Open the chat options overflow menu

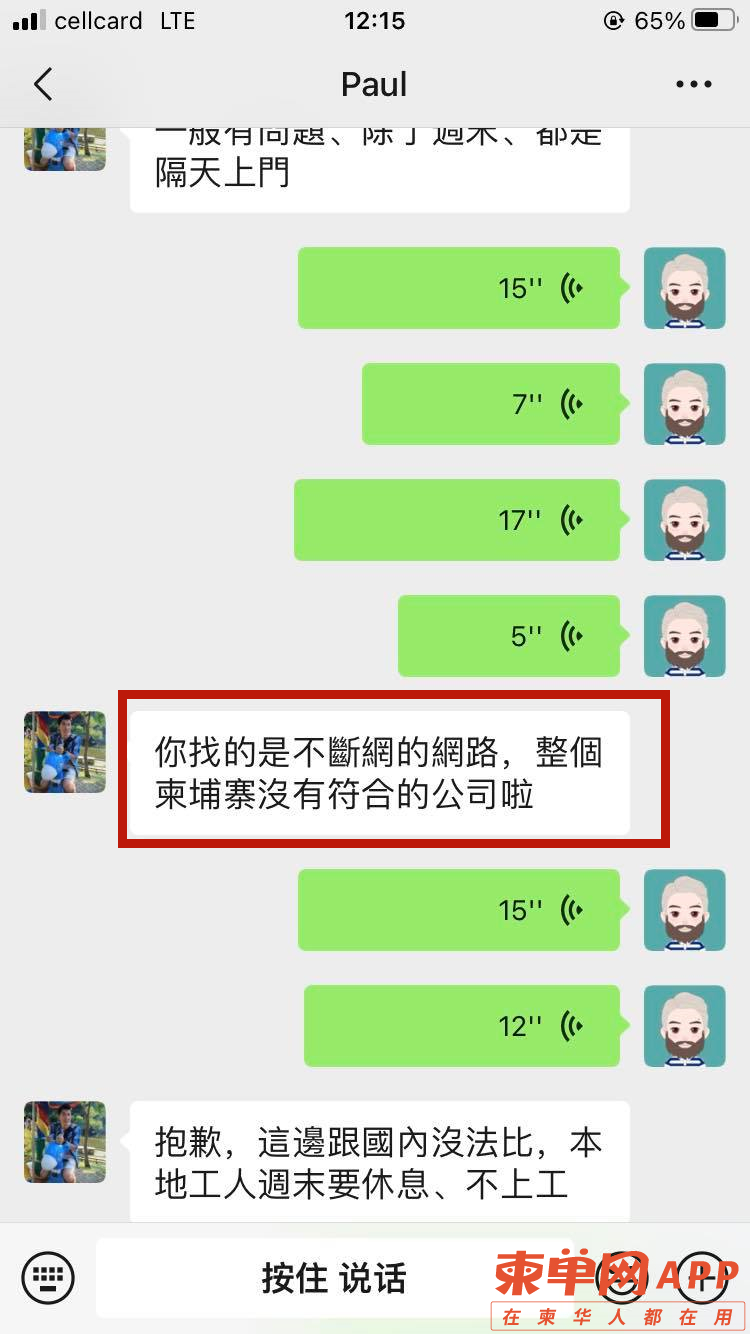693,84
